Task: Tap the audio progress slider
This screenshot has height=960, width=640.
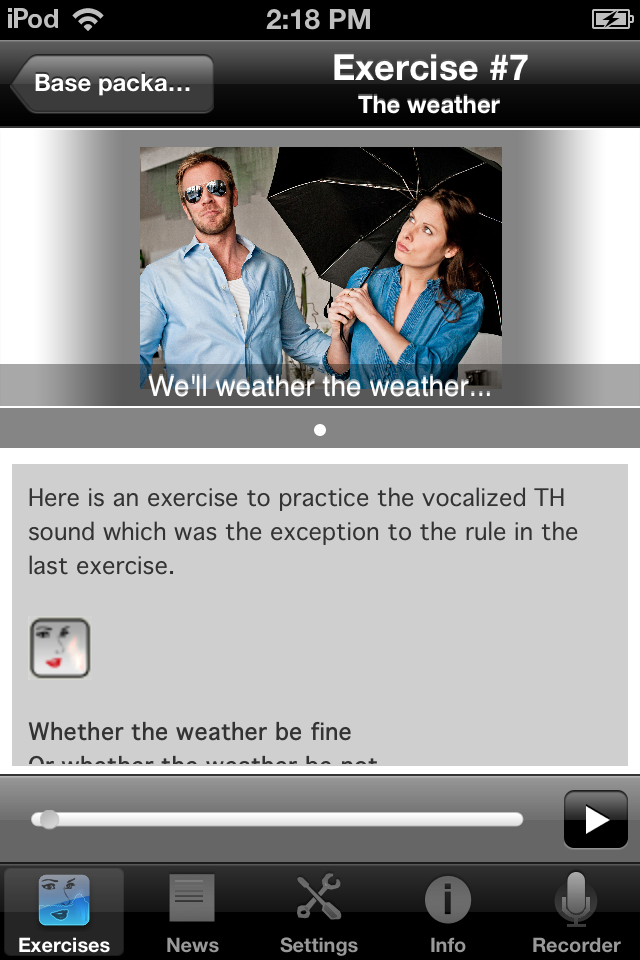Action: (278, 820)
